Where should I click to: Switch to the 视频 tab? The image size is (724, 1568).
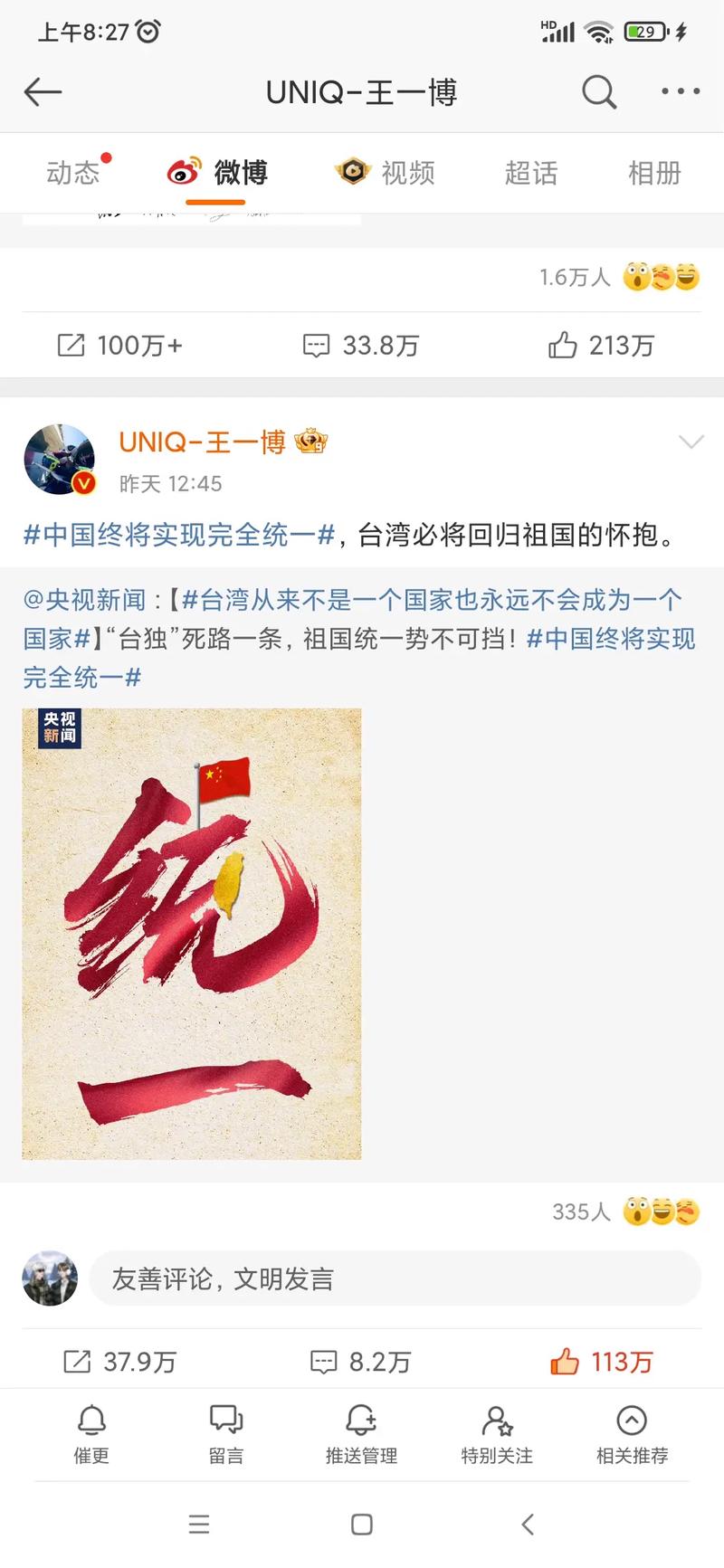click(386, 173)
